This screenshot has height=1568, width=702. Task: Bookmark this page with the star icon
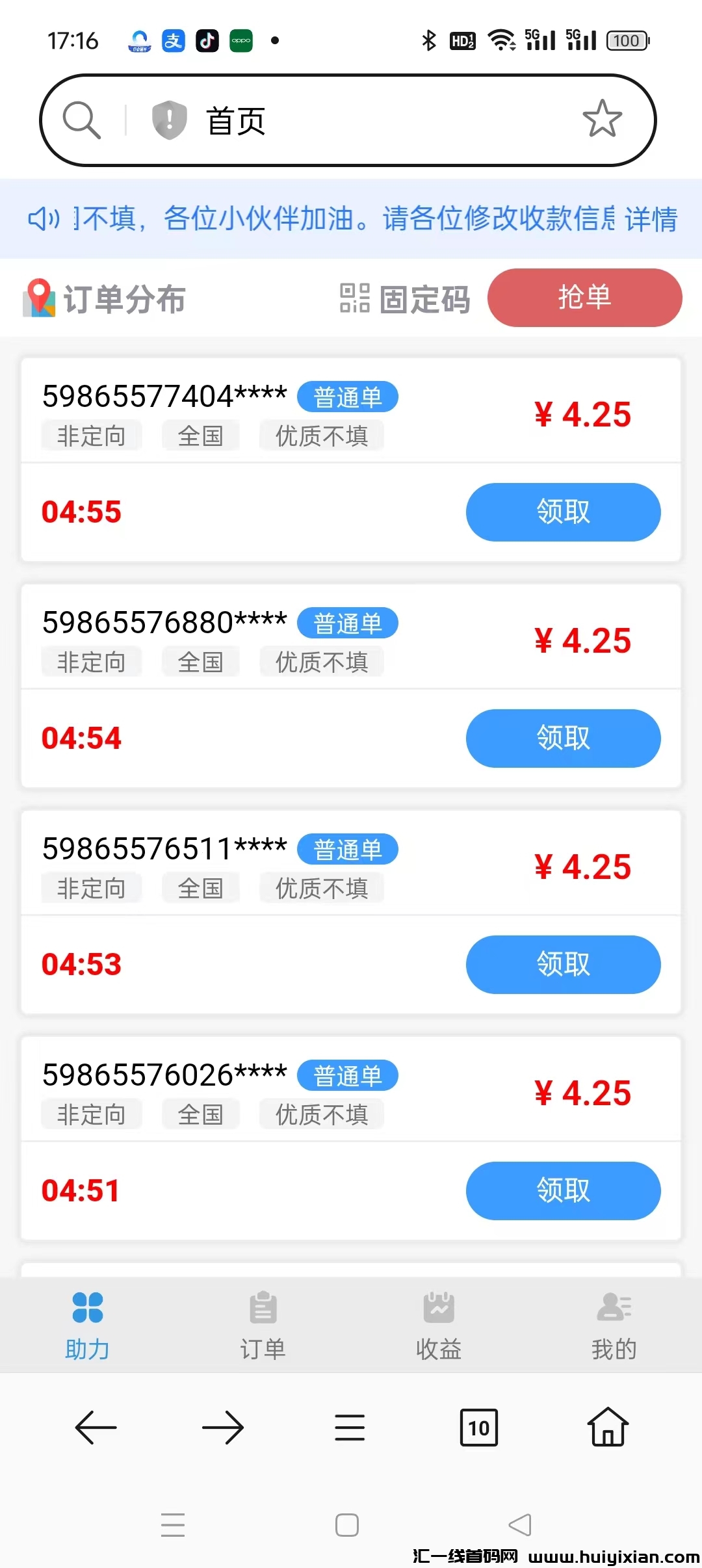[x=602, y=119]
